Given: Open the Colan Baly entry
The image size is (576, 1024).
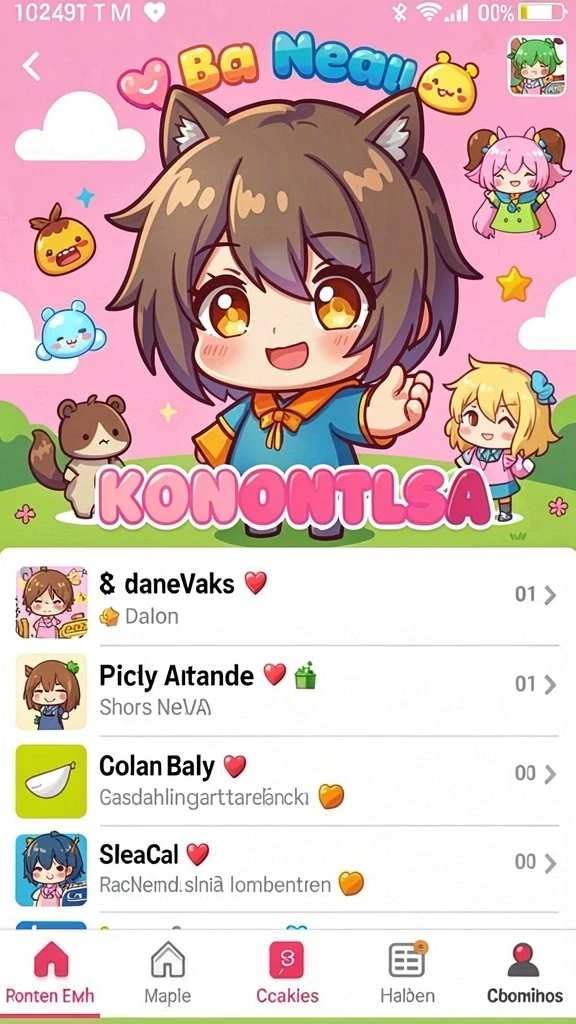Looking at the screenshot, I should (288, 780).
